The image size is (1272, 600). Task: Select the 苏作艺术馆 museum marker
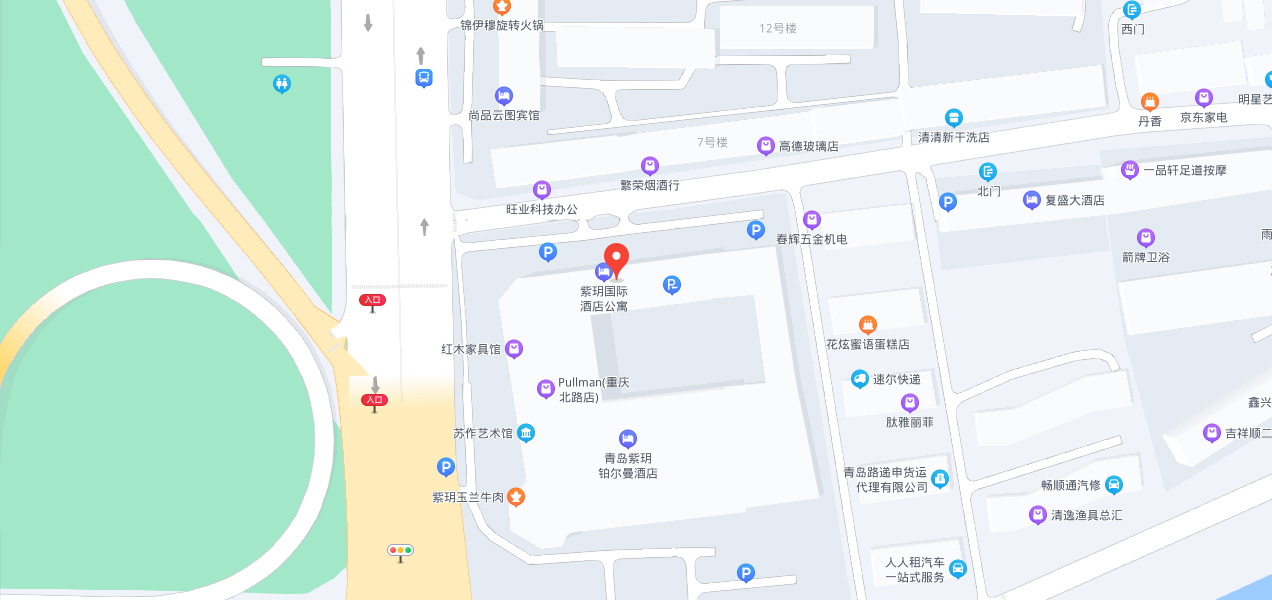(x=526, y=433)
